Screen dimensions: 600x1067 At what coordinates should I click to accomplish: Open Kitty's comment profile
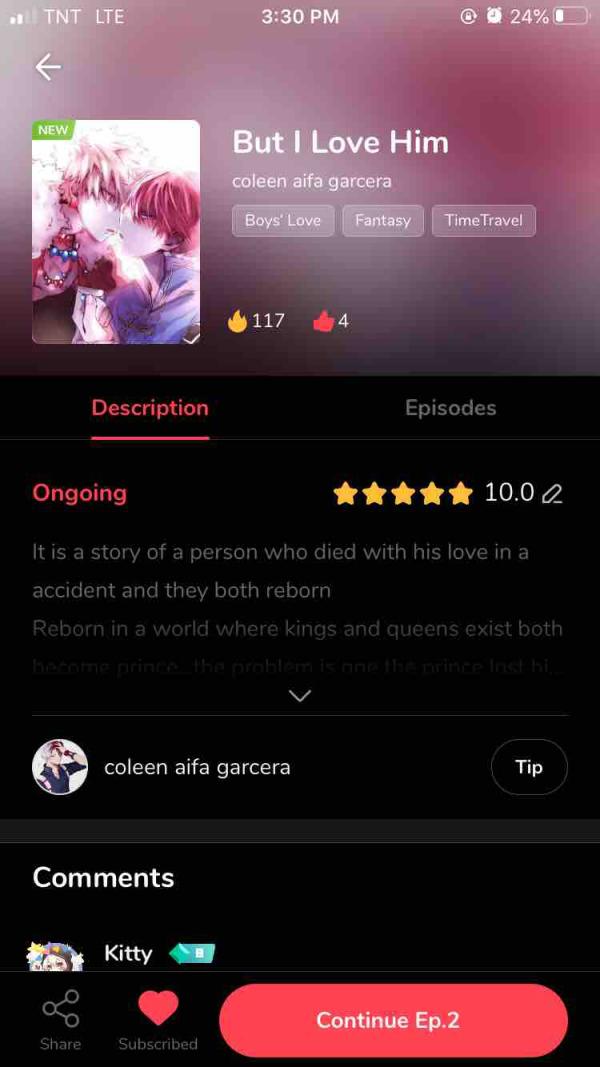click(x=55, y=955)
